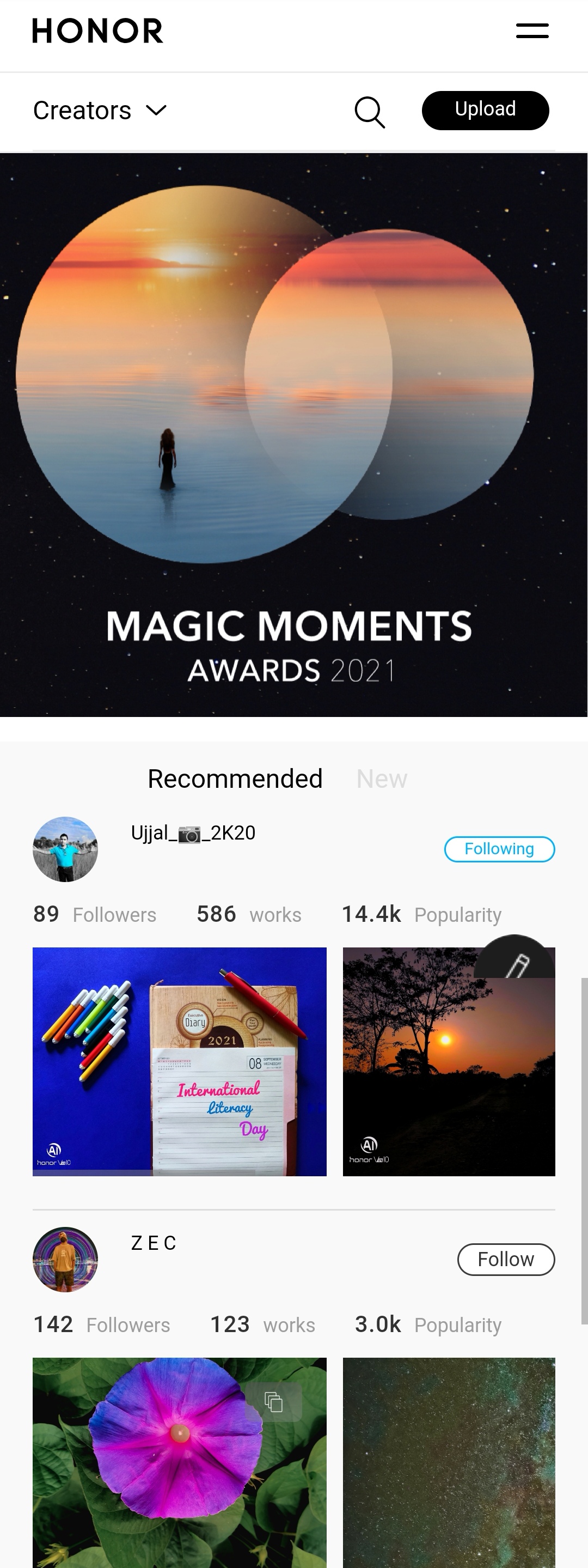Viewport: 588px width, 1568px height.
Task: Follow the creator Z E C
Action: [x=505, y=1259]
